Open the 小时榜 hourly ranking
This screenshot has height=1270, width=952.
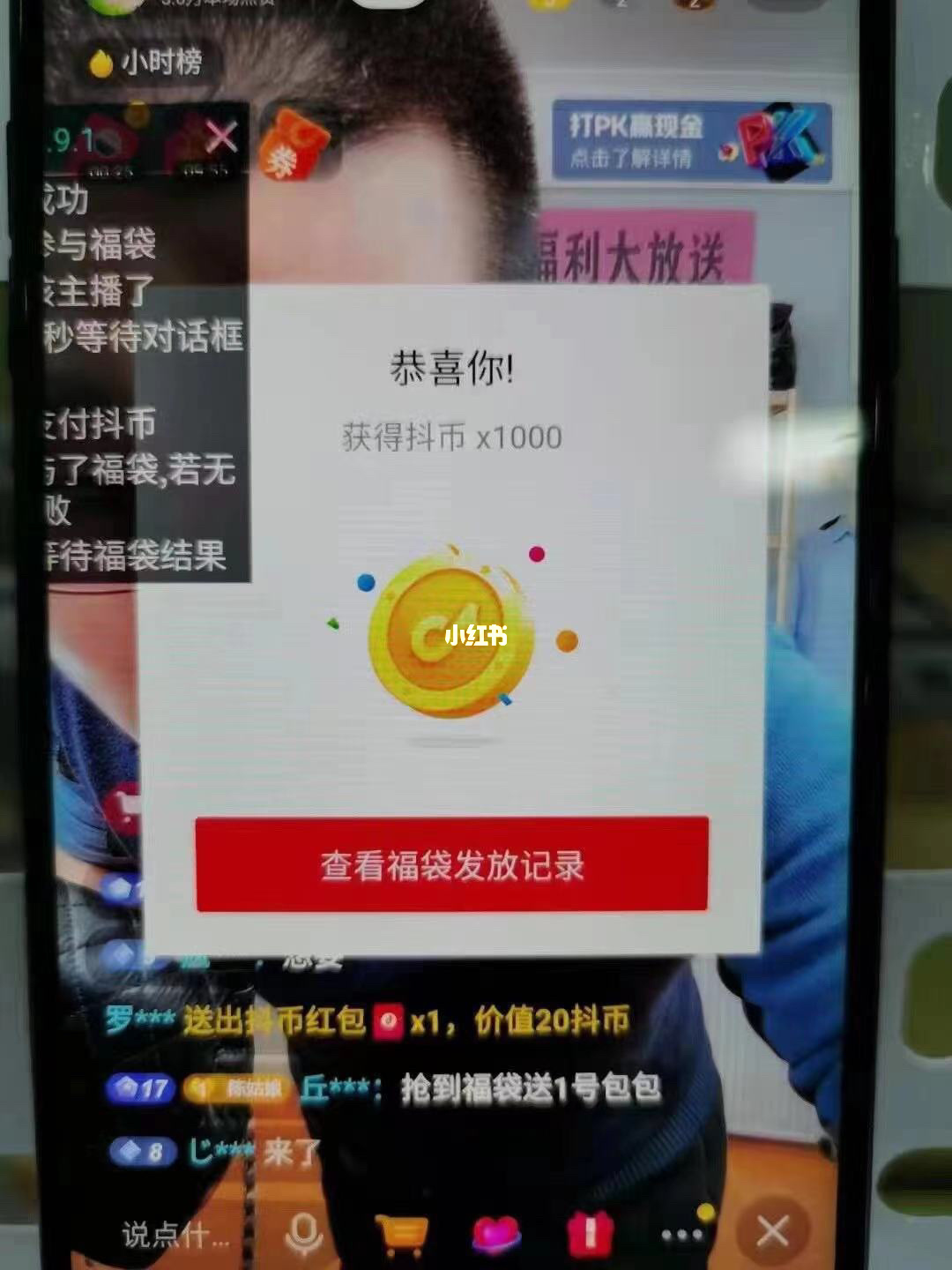[x=146, y=63]
